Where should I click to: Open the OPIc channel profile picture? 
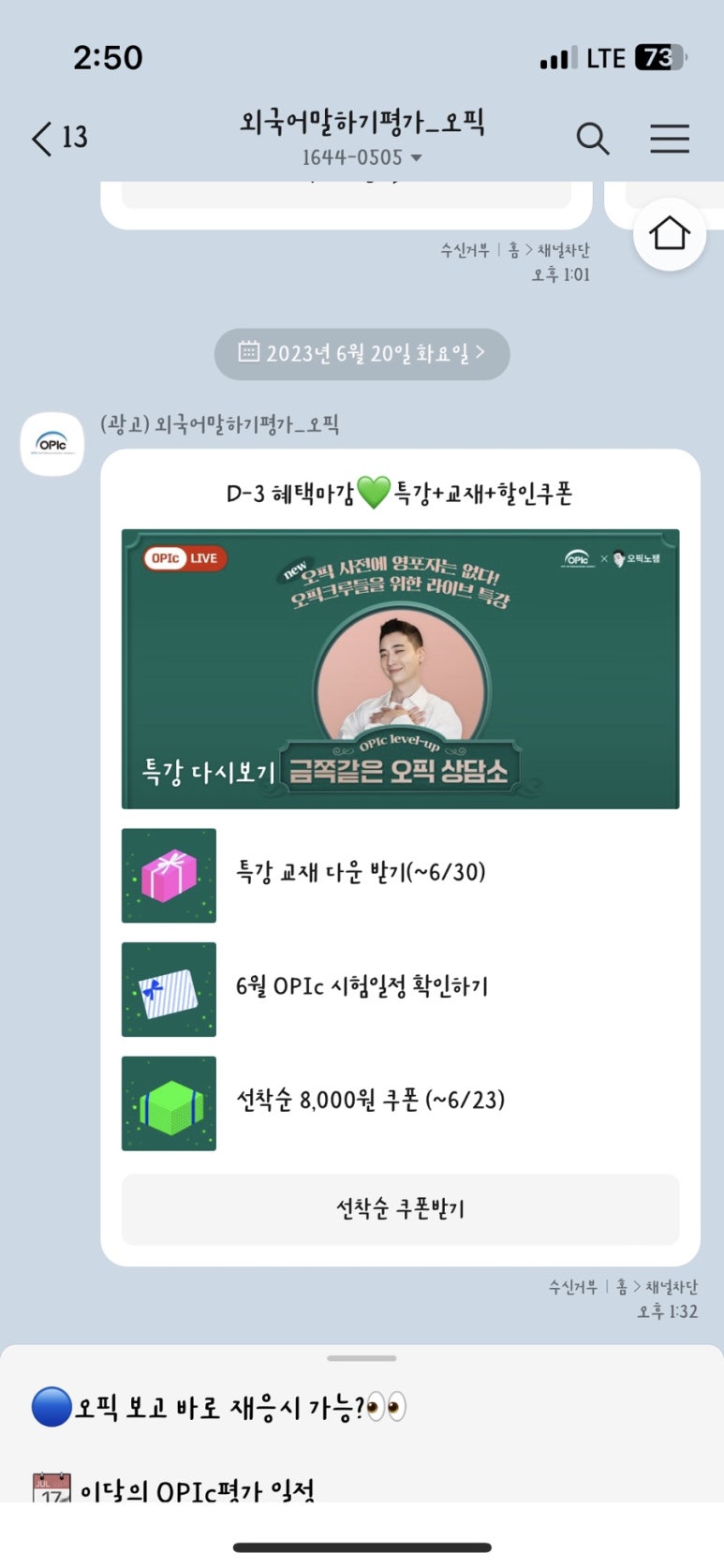pyautogui.click(x=52, y=444)
